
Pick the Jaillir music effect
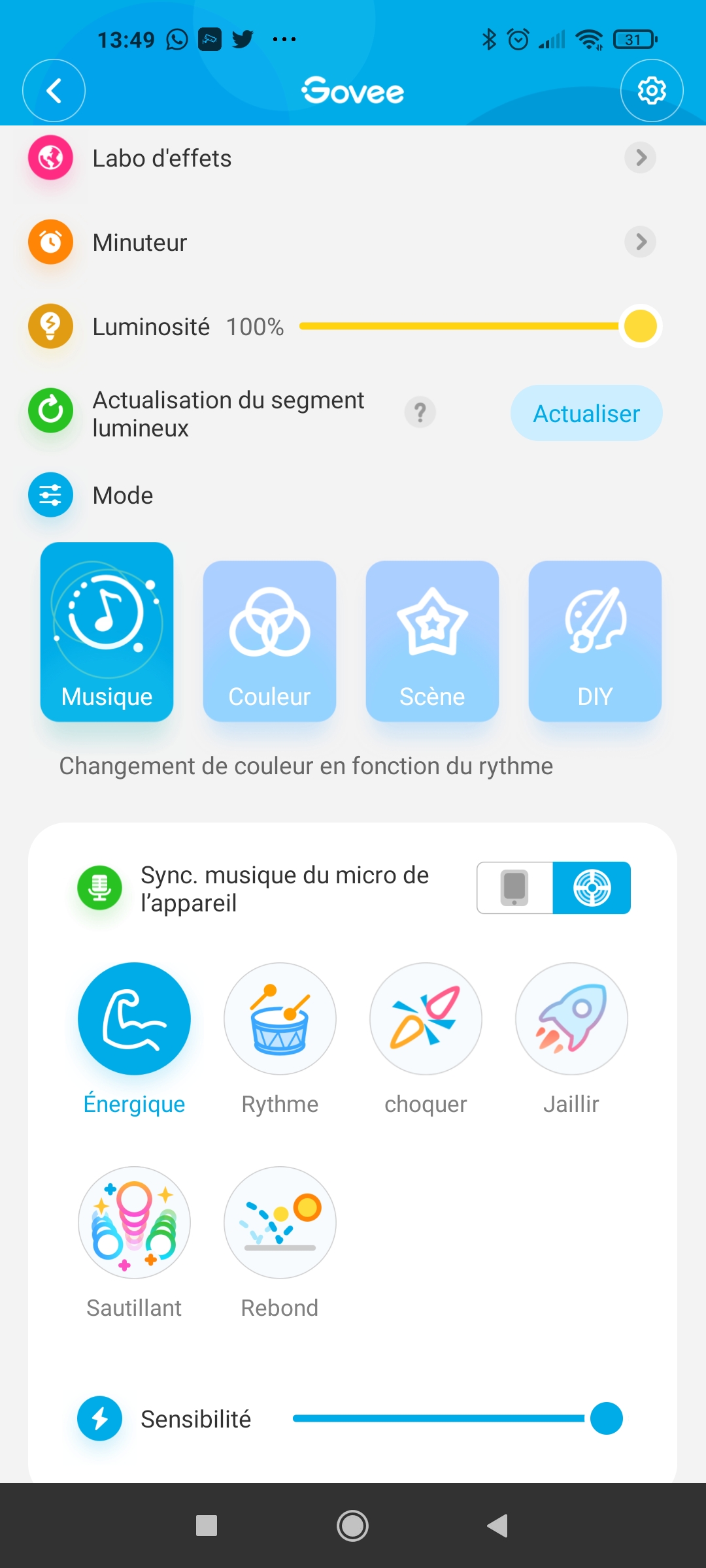tap(571, 1039)
